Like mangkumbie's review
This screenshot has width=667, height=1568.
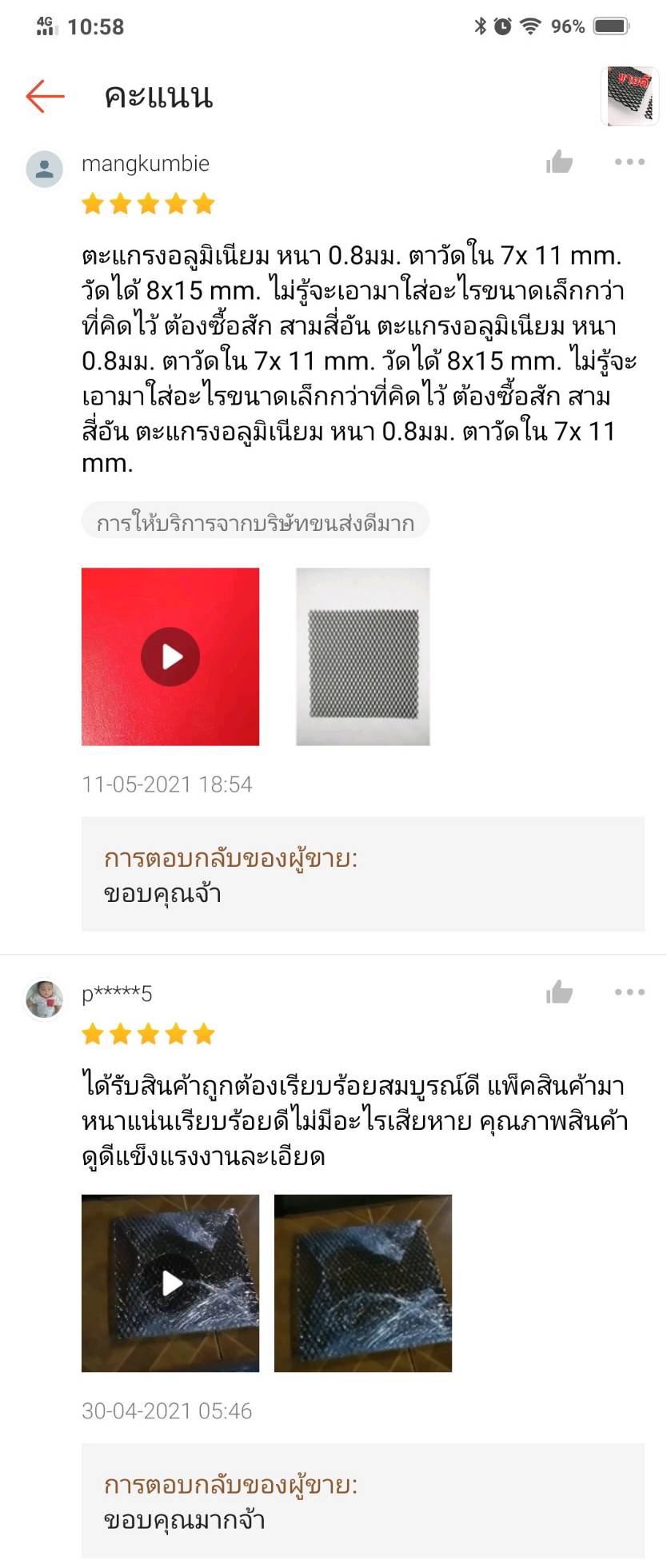coord(559,162)
